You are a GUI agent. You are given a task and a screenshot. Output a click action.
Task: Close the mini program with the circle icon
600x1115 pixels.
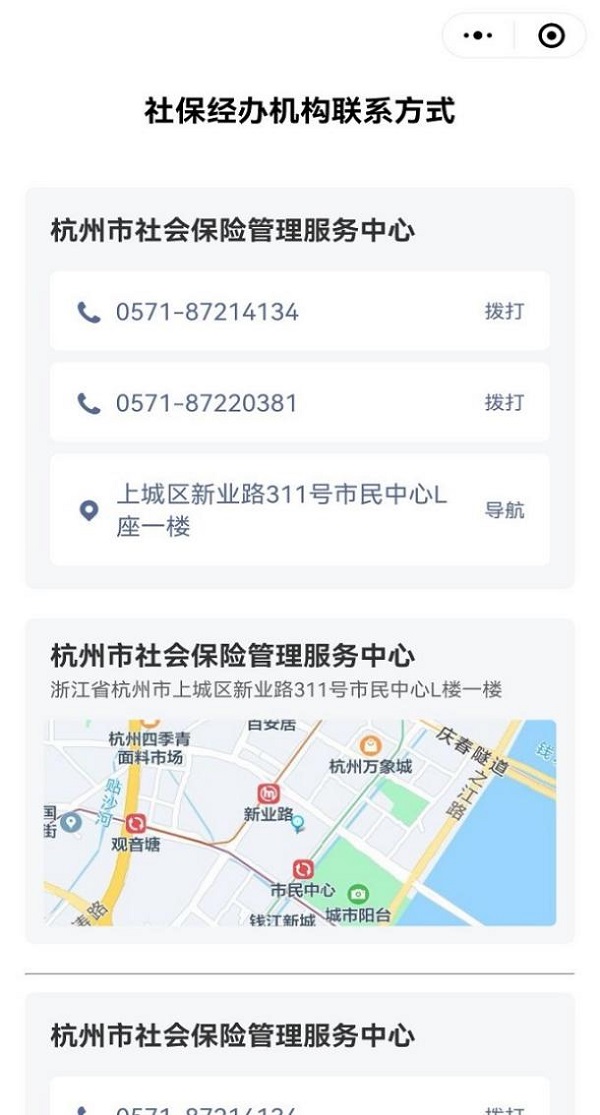click(x=552, y=35)
